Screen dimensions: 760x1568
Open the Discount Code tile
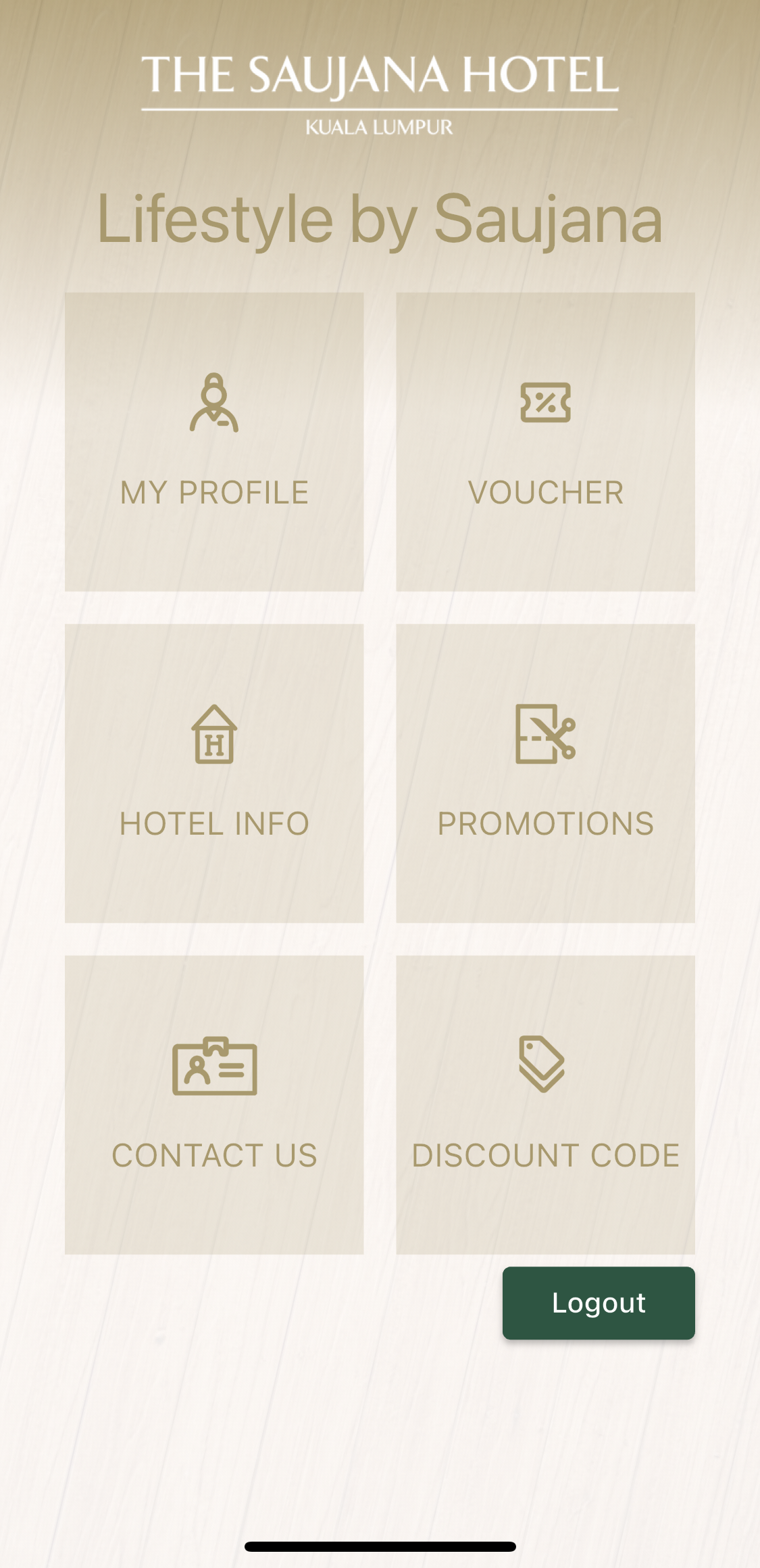[545, 1104]
